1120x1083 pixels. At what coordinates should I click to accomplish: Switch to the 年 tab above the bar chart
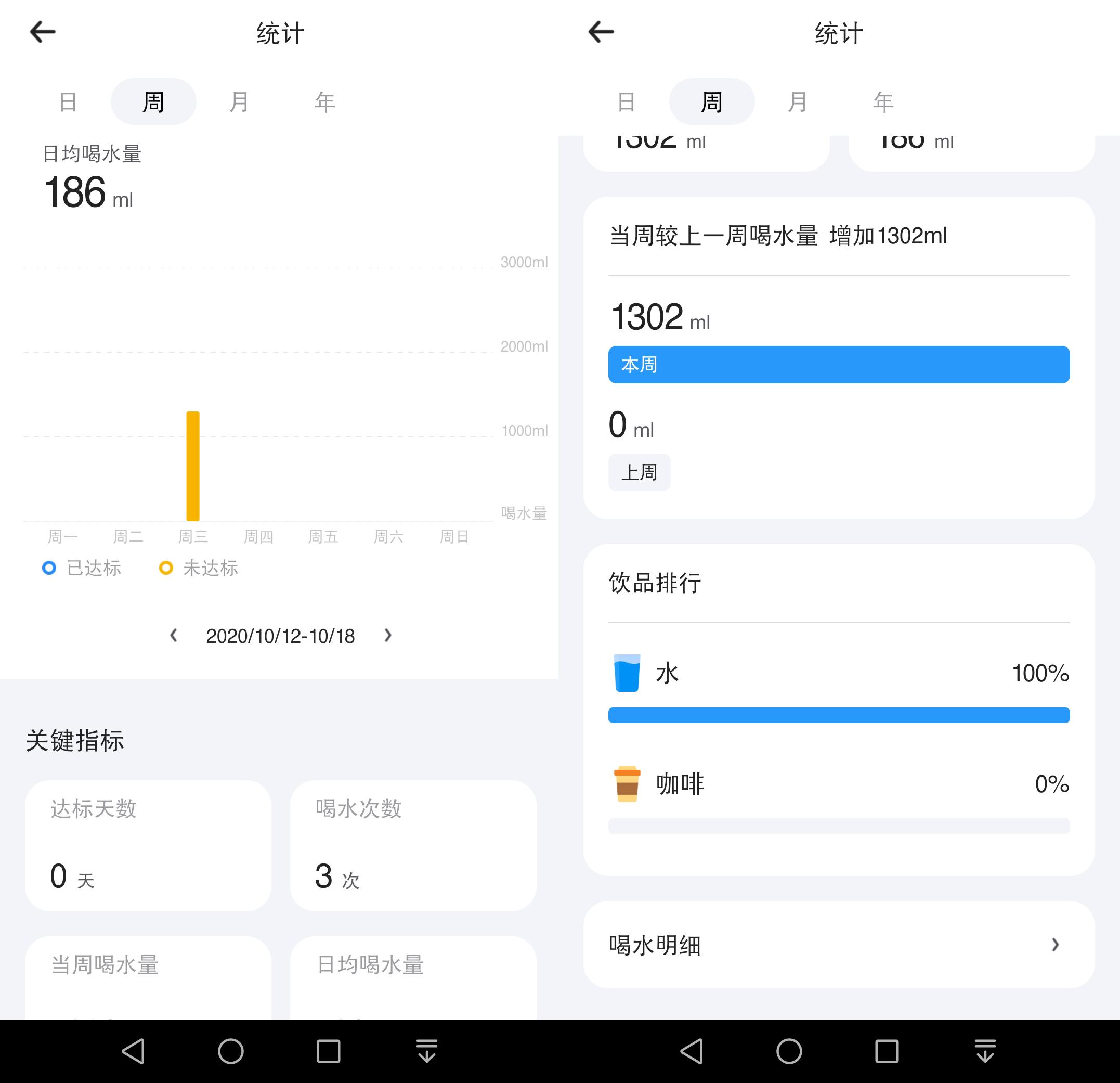(x=324, y=102)
